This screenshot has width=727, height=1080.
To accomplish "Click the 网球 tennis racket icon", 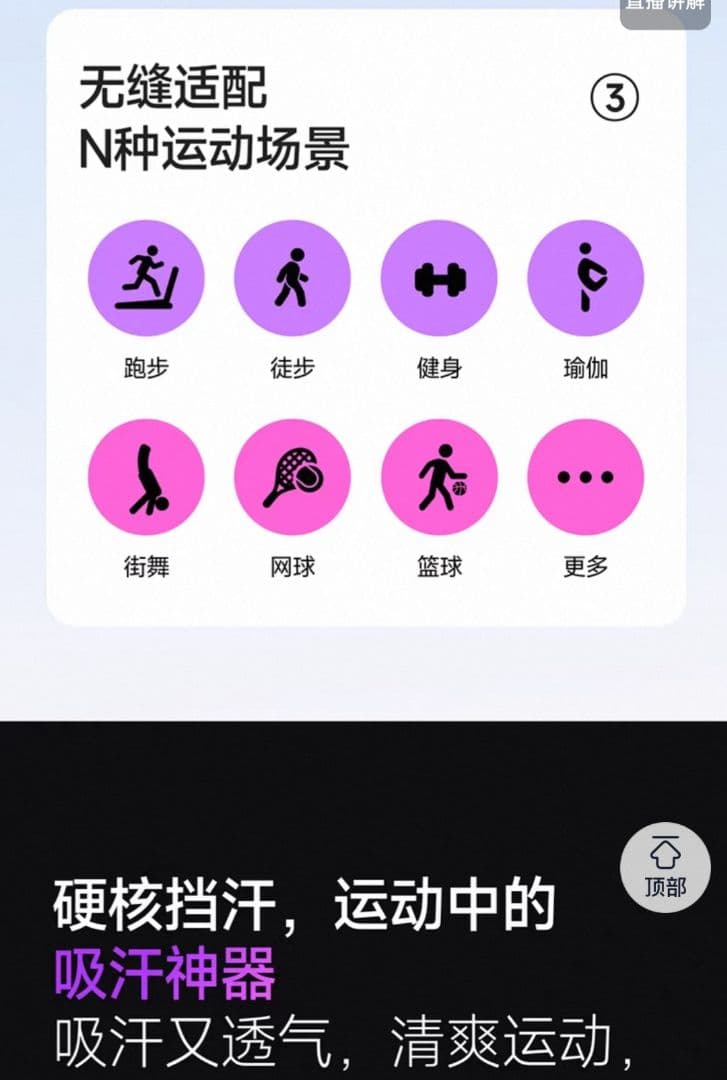I will pyautogui.click(x=292, y=477).
